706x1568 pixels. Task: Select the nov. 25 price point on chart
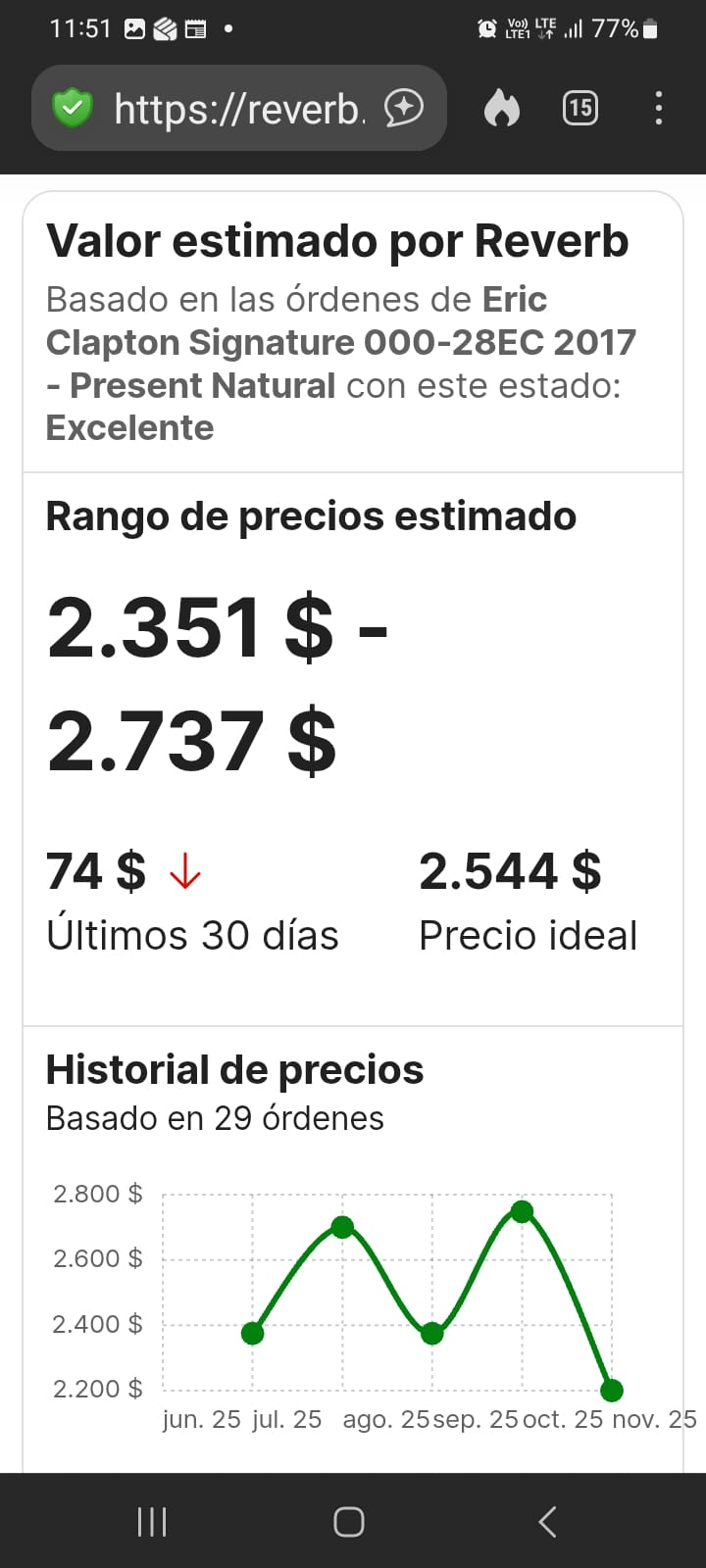[x=612, y=1390]
